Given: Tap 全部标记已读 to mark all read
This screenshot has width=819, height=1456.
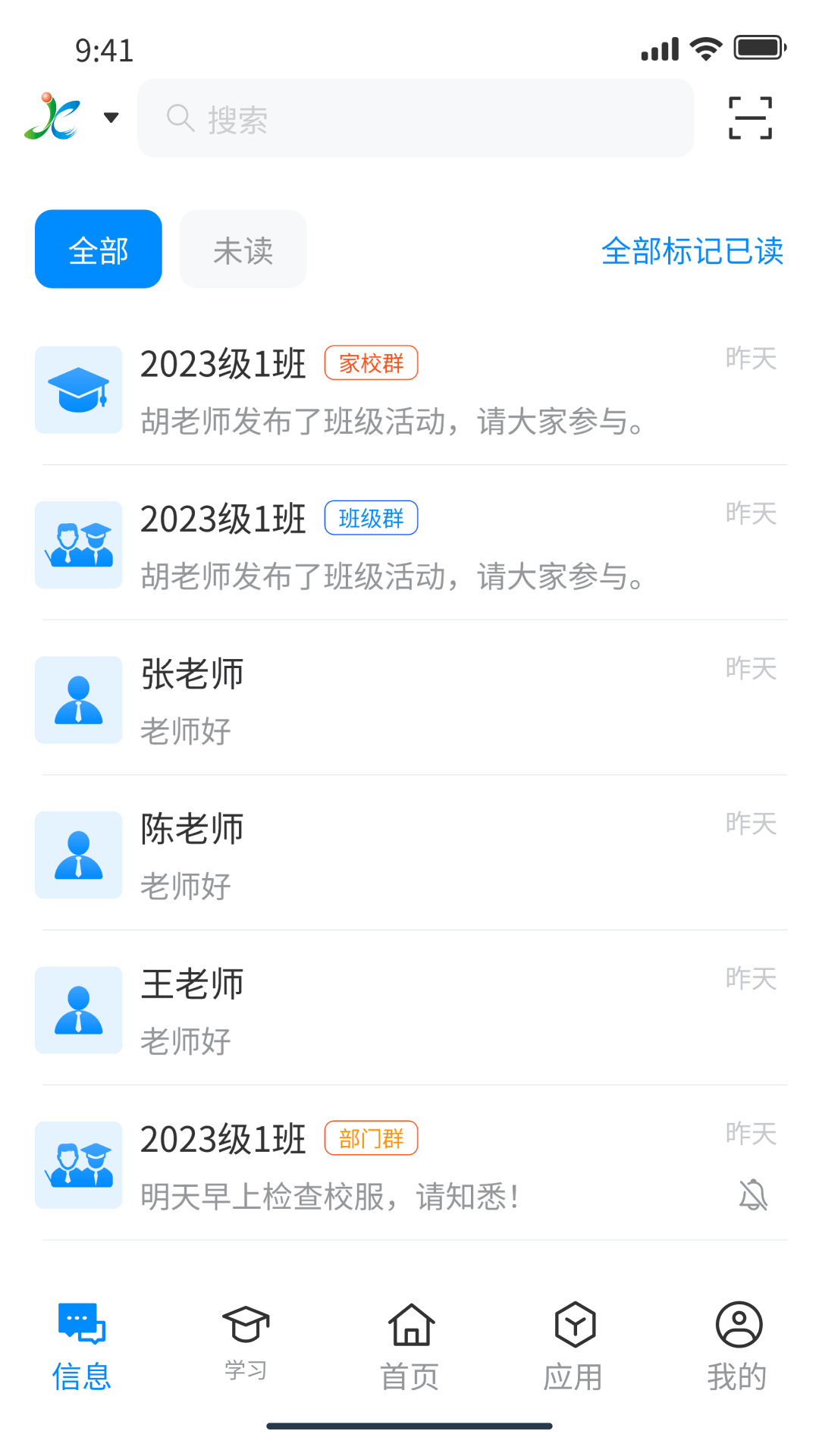Looking at the screenshot, I should click(x=692, y=252).
